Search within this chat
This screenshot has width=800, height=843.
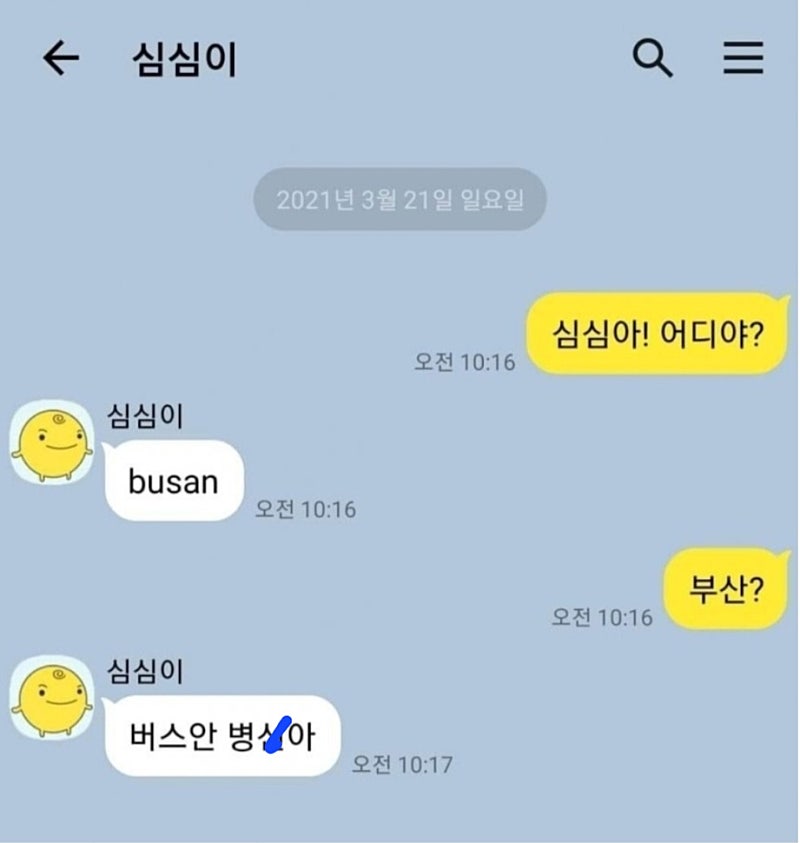[653, 59]
